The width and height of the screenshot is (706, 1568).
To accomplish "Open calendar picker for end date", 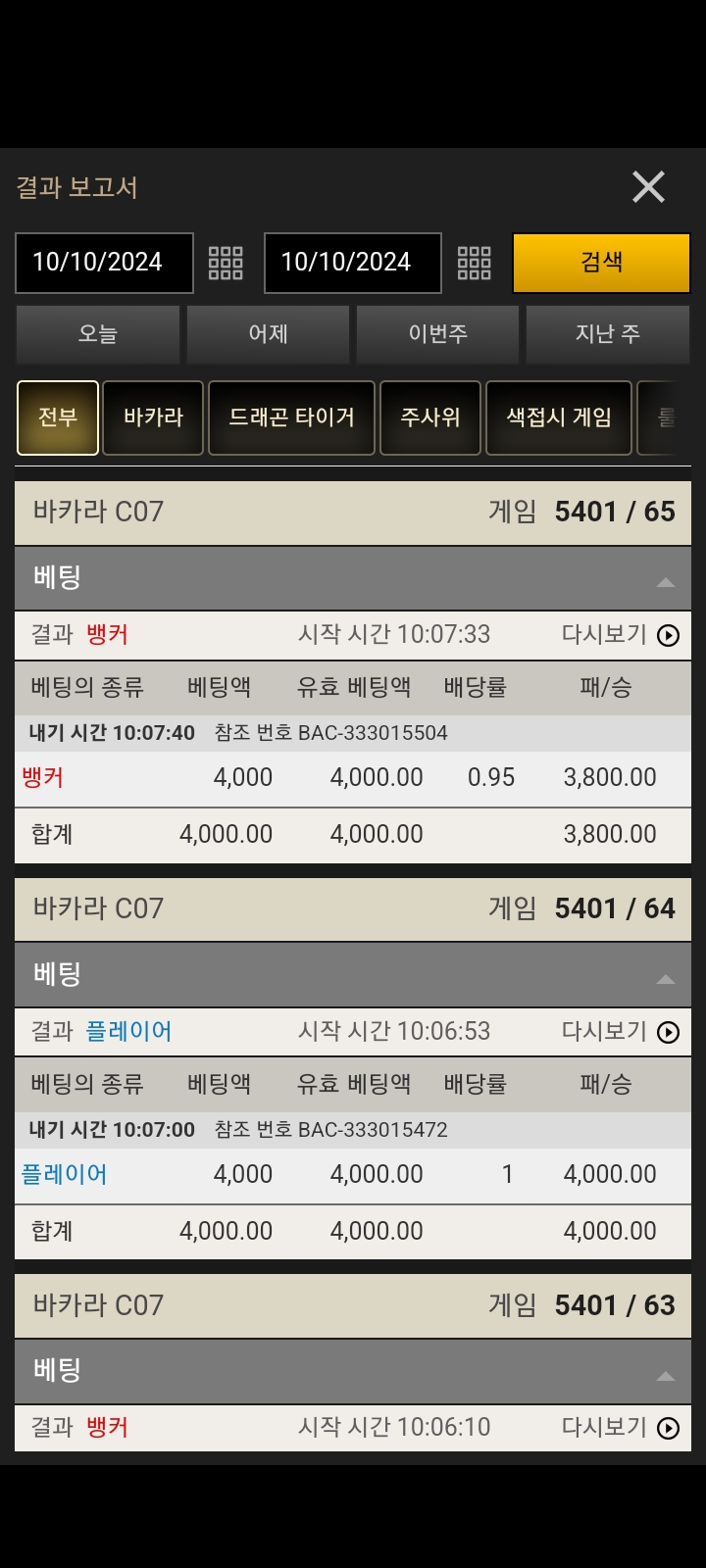I will click(475, 263).
